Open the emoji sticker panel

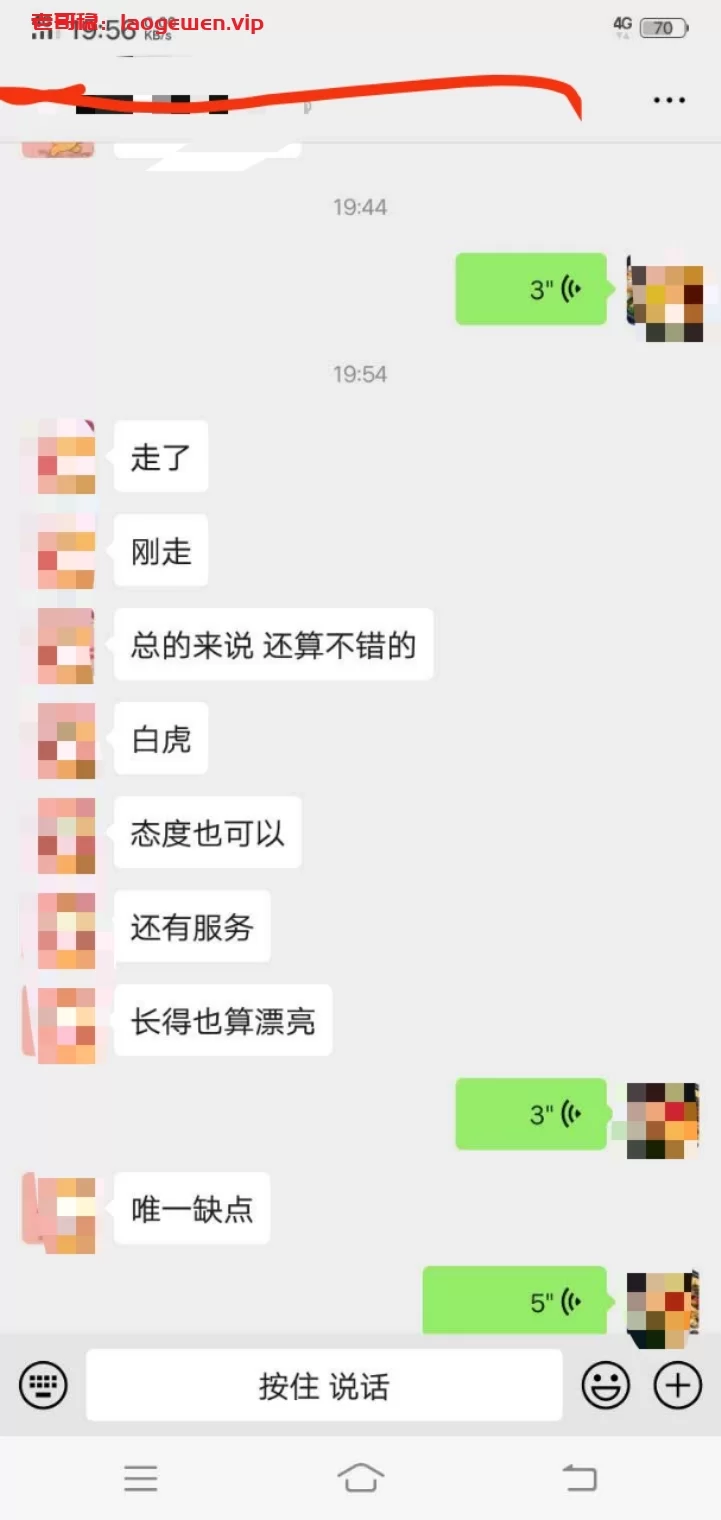[x=606, y=1386]
